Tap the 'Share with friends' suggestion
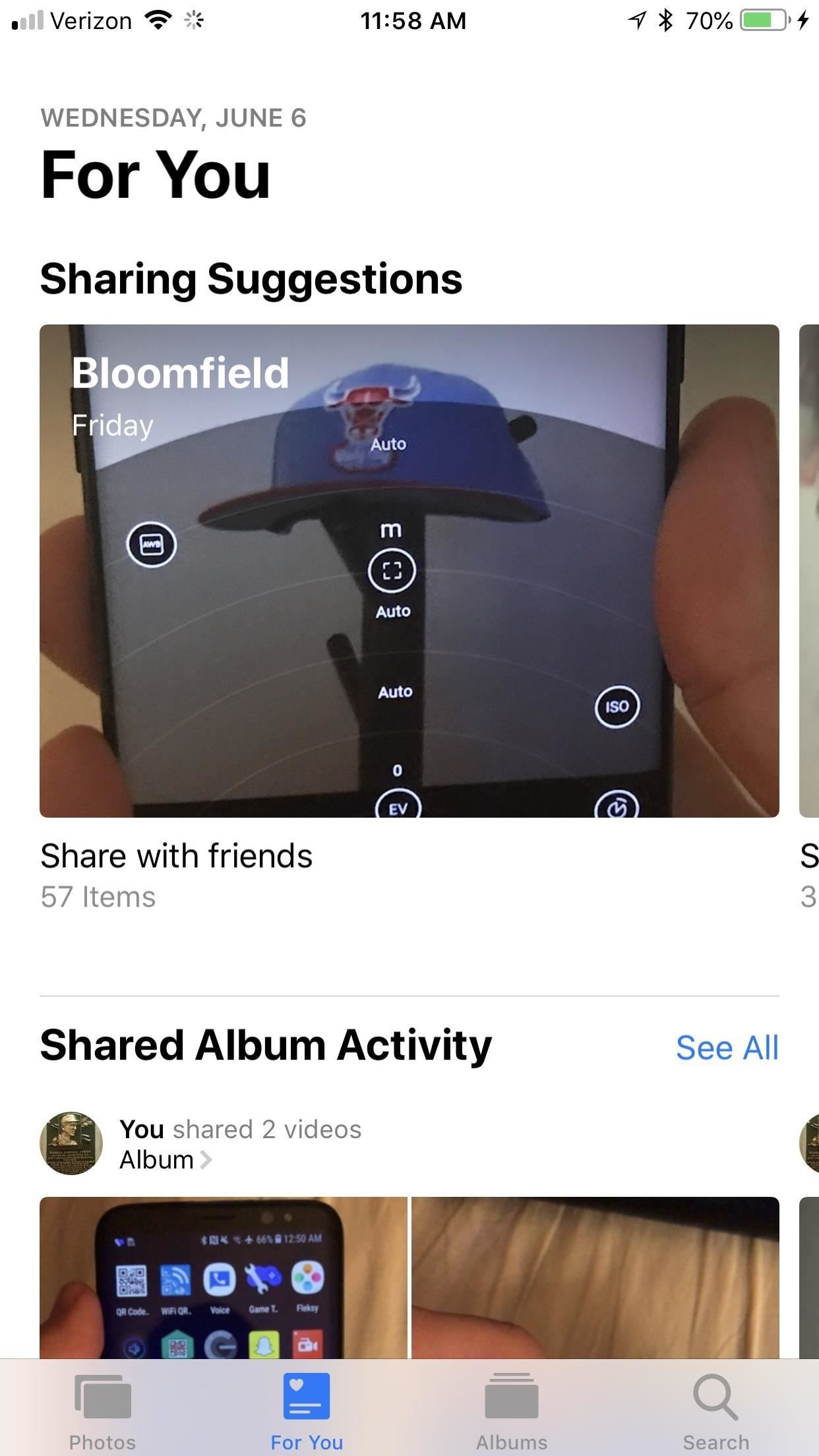This screenshot has width=819, height=1456. pos(177,855)
